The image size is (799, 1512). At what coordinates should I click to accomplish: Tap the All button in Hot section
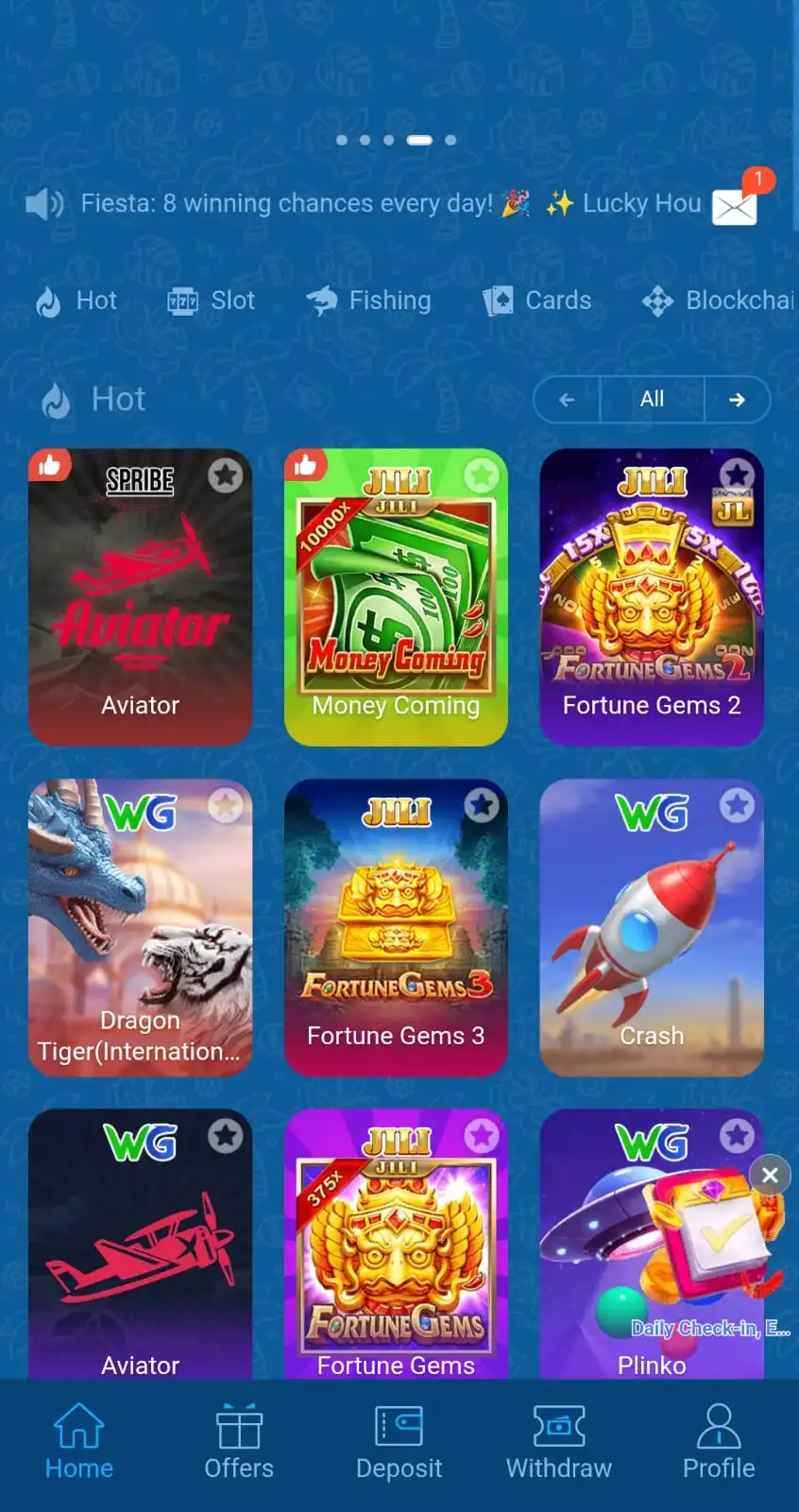point(652,400)
